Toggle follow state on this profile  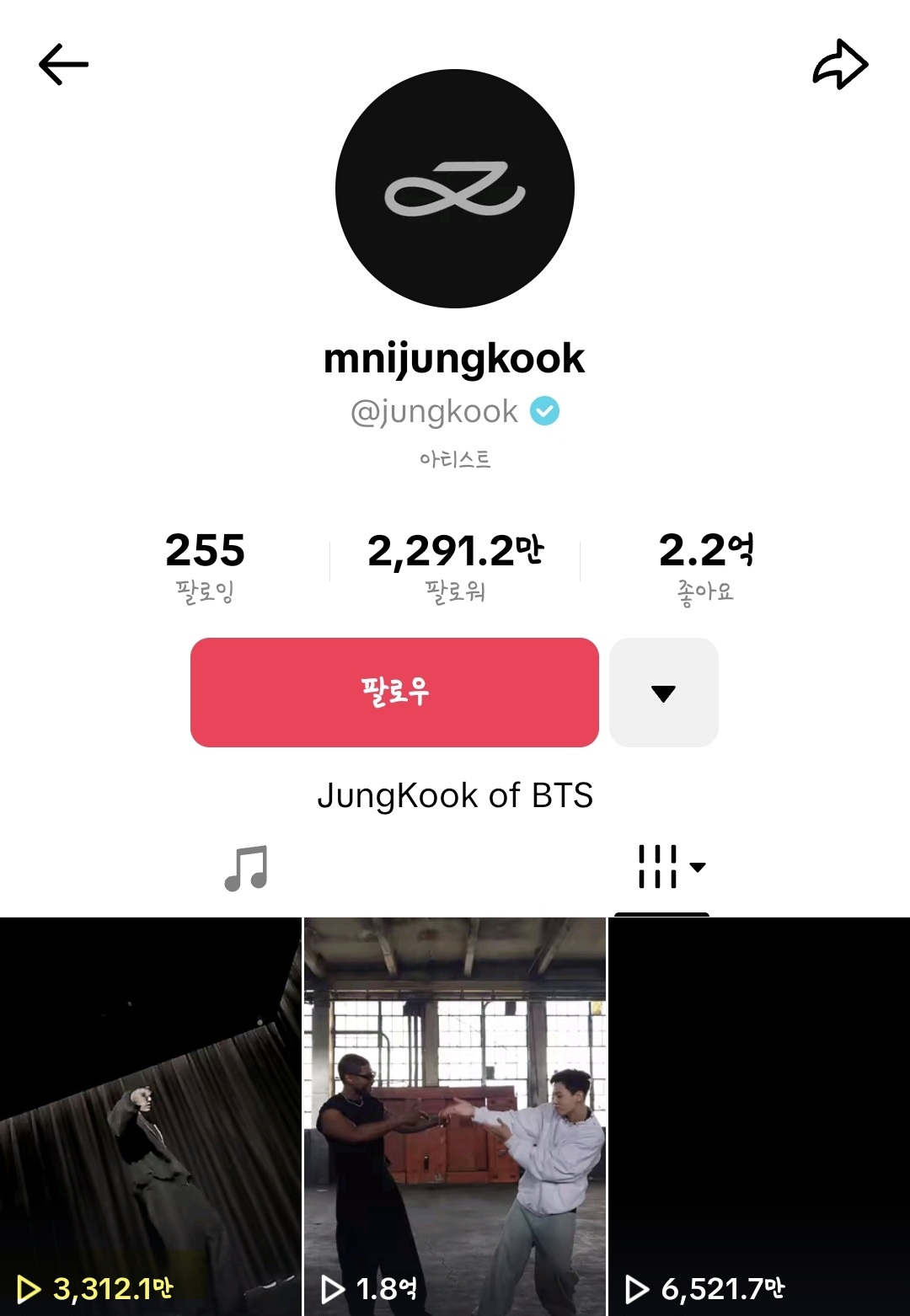tap(393, 693)
